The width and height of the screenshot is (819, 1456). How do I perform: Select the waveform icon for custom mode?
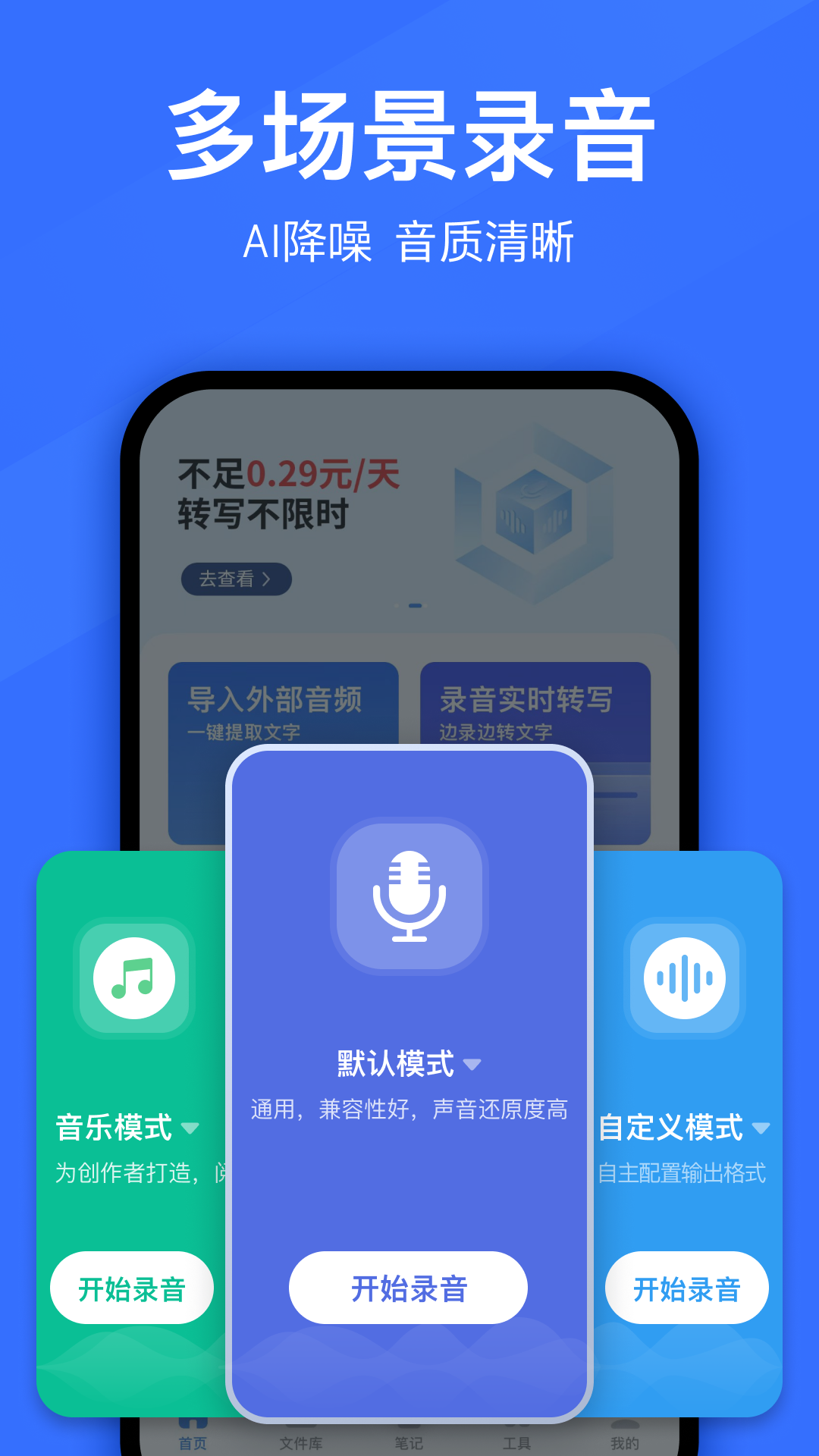[684, 977]
